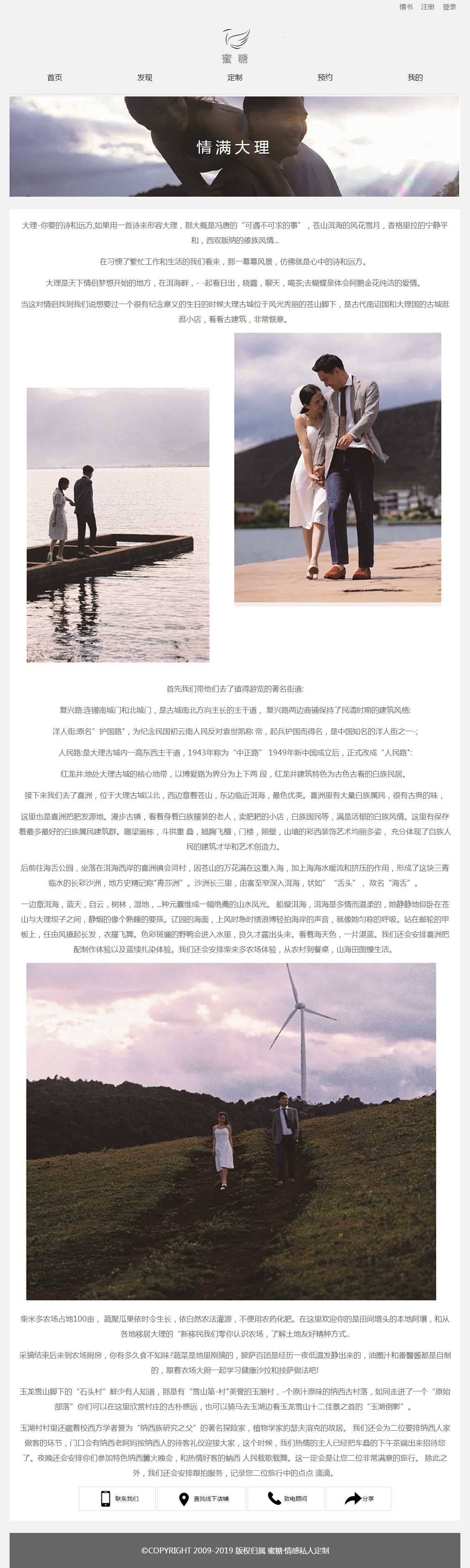
Task: Go to 登录 to log in
Action: (x=449, y=7)
